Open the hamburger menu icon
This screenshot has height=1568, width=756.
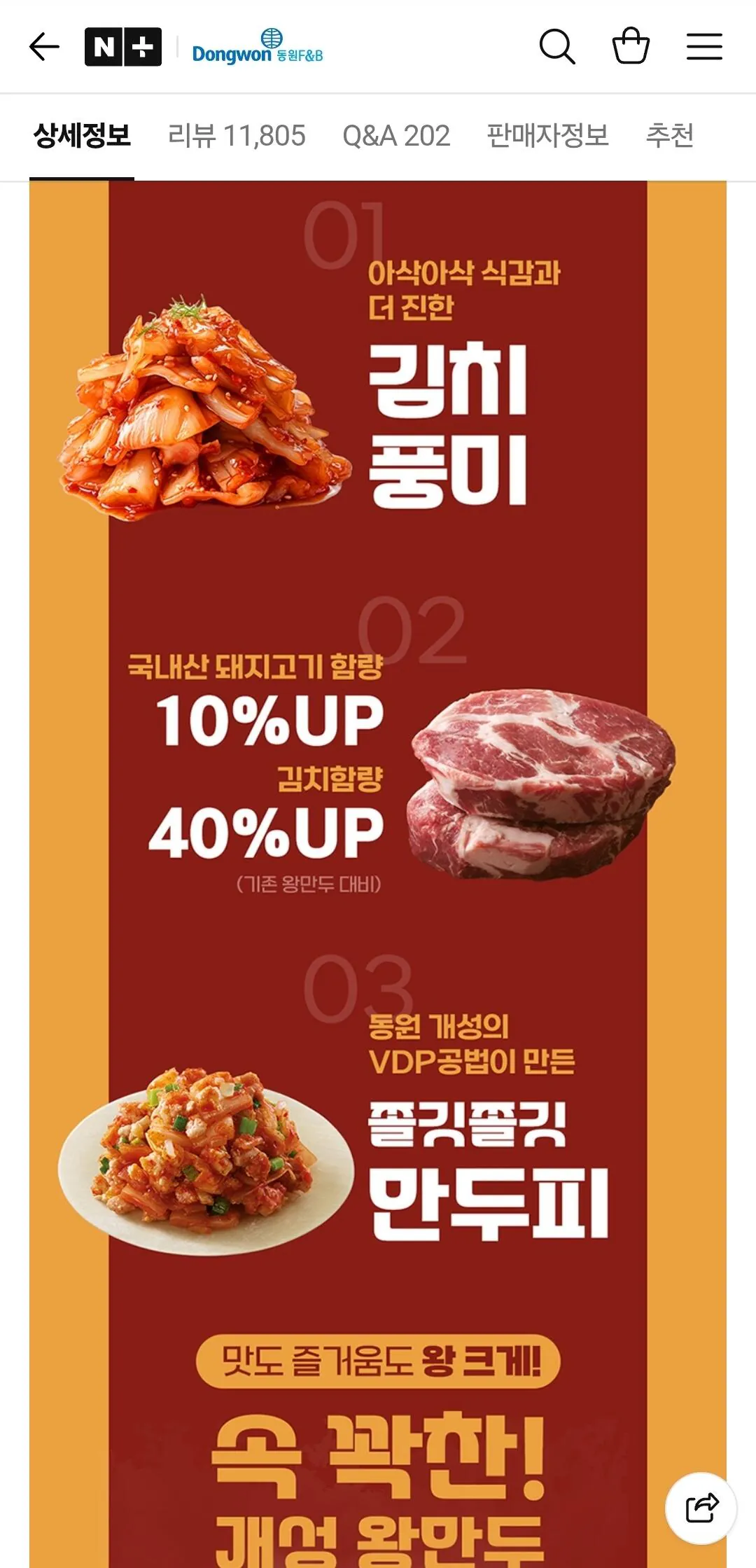(x=705, y=46)
